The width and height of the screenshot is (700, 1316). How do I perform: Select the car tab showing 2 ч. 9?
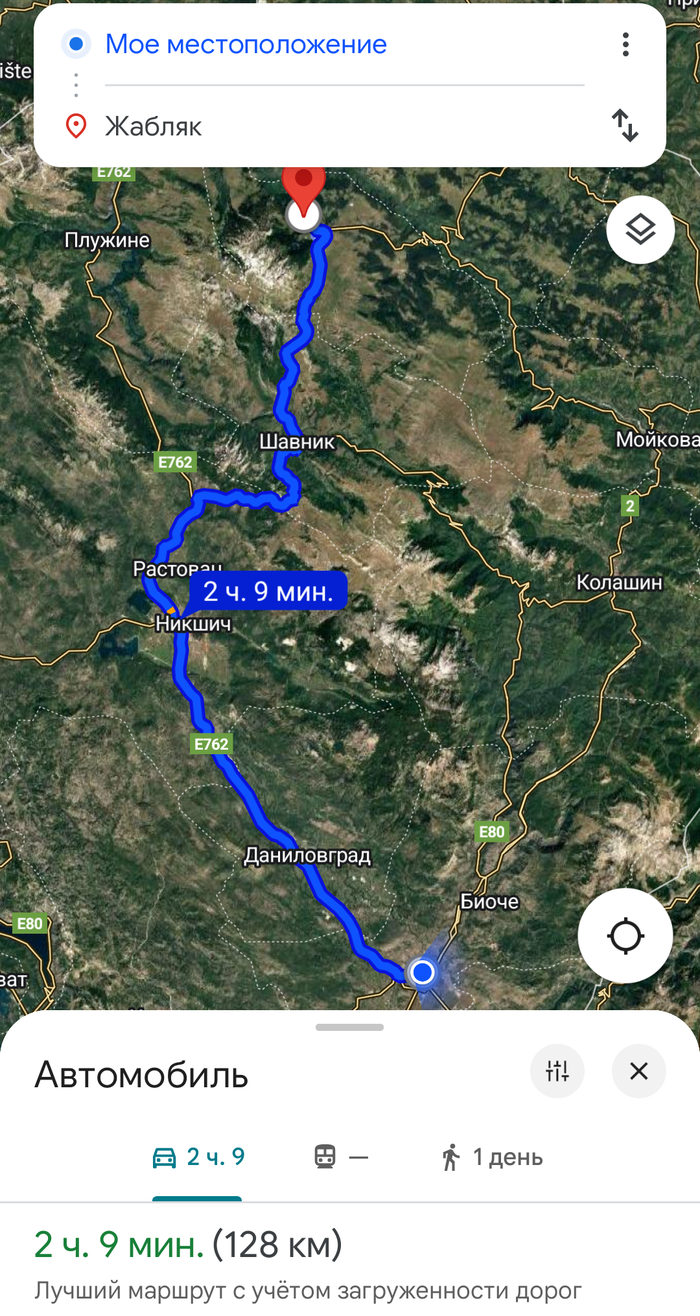(x=198, y=1157)
